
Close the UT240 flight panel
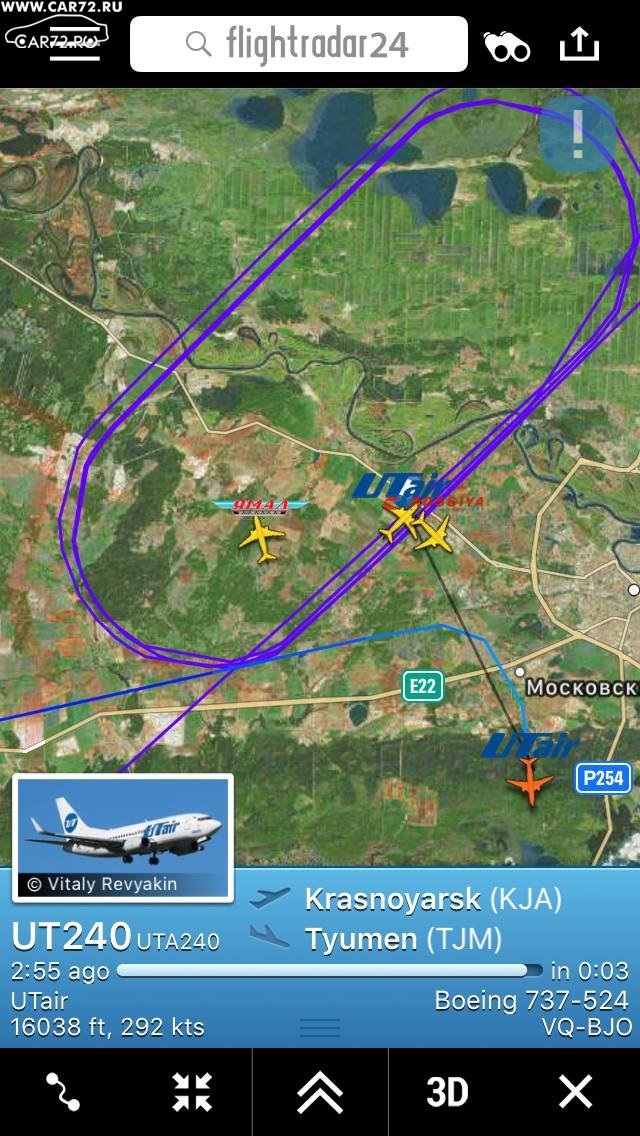pyautogui.click(x=575, y=1092)
